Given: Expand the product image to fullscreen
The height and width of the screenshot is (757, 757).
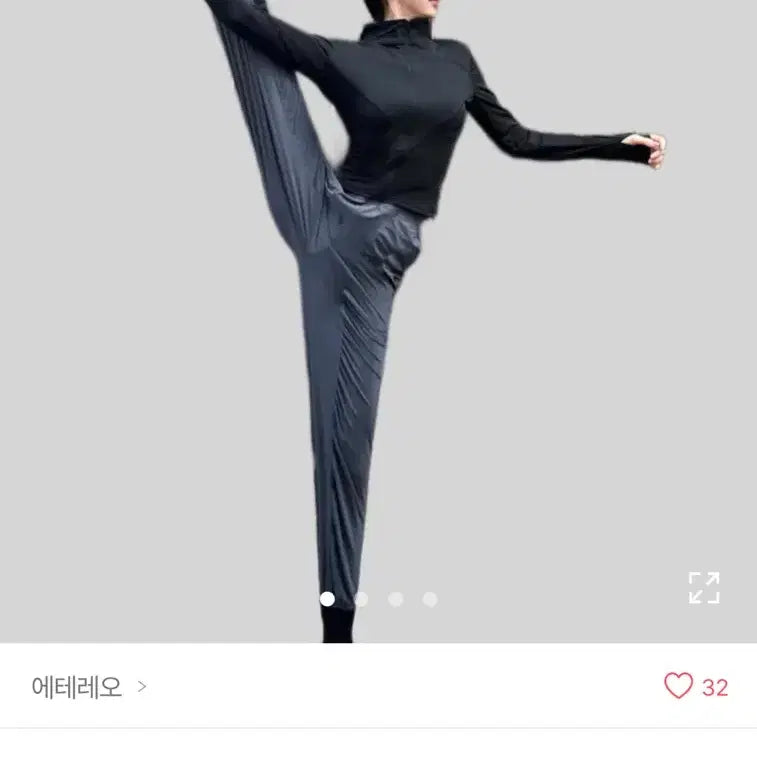Looking at the screenshot, I should tap(704, 587).
